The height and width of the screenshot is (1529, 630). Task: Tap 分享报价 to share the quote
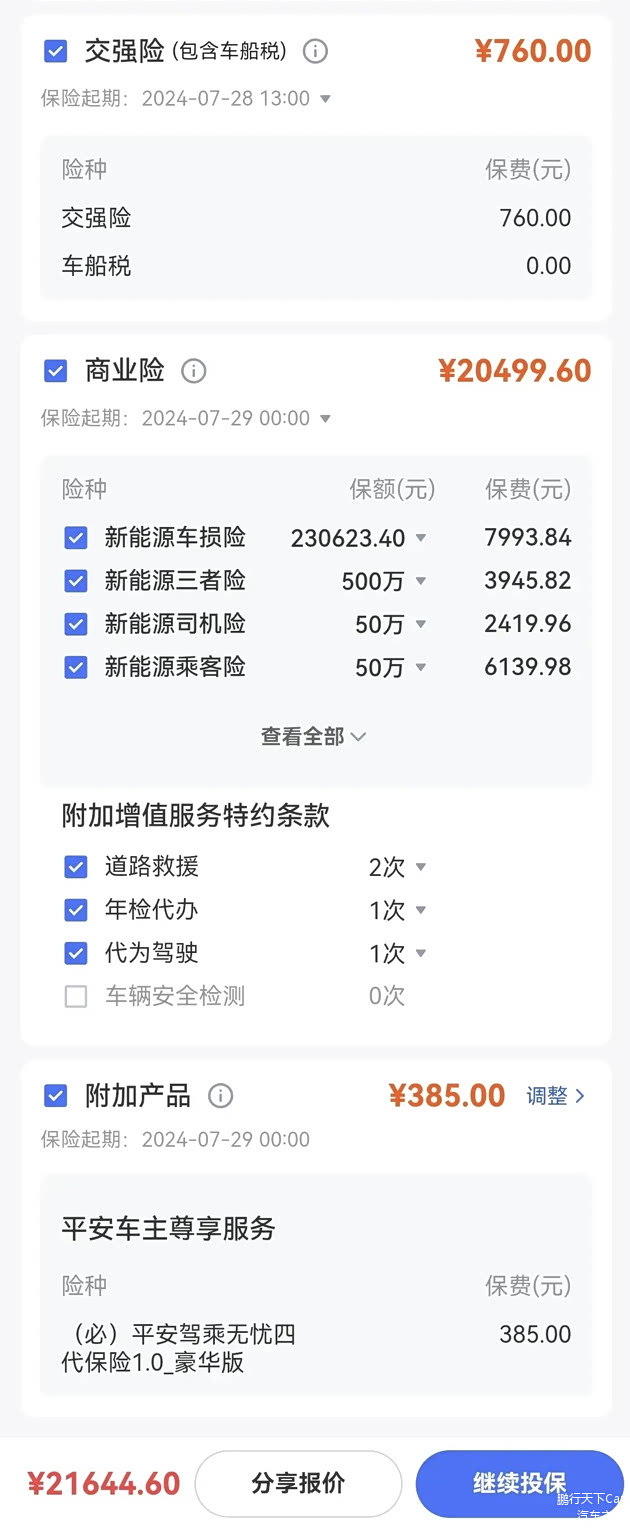(x=298, y=1483)
